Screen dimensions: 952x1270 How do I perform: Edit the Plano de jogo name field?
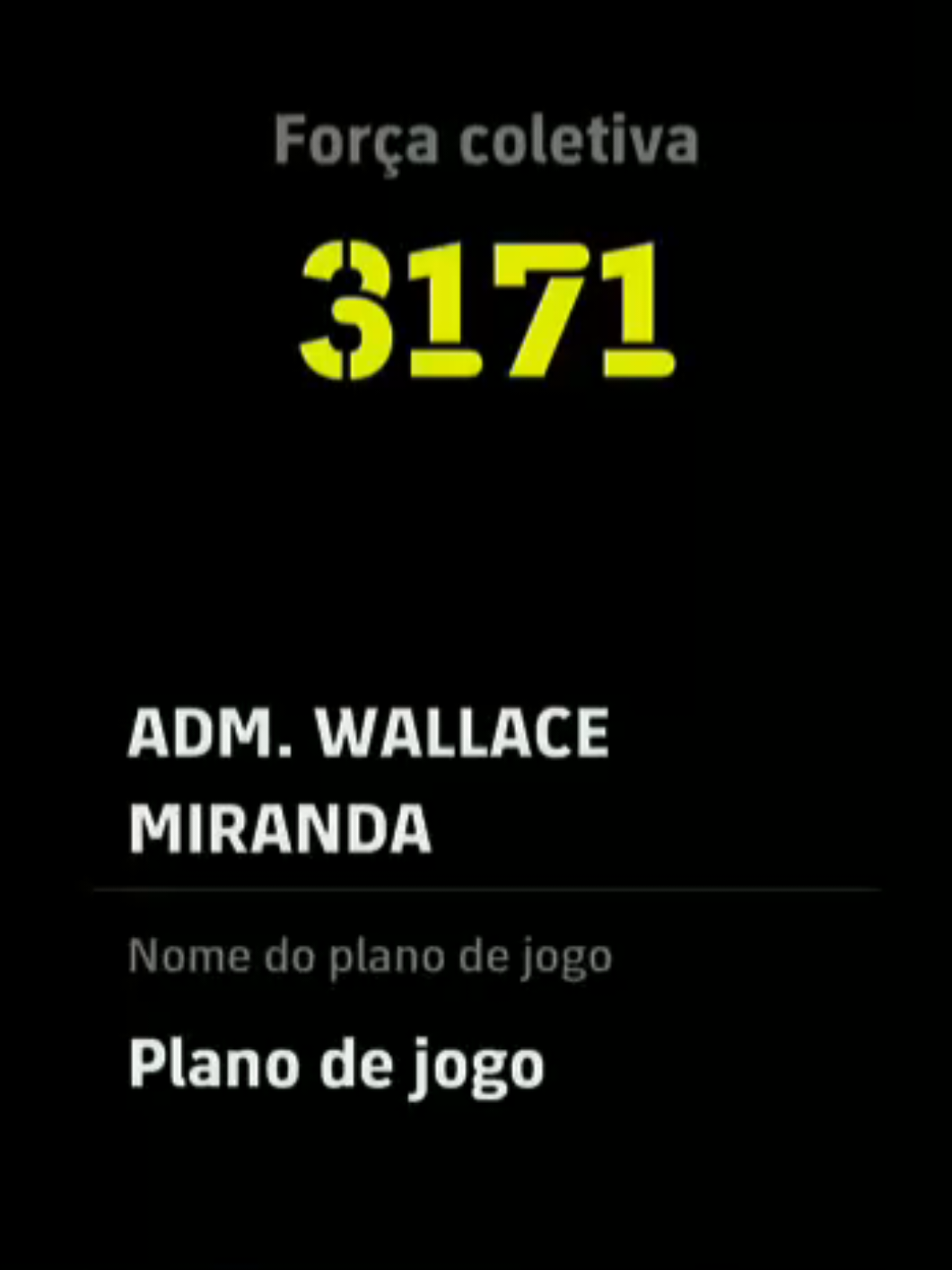(x=336, y=1065)
